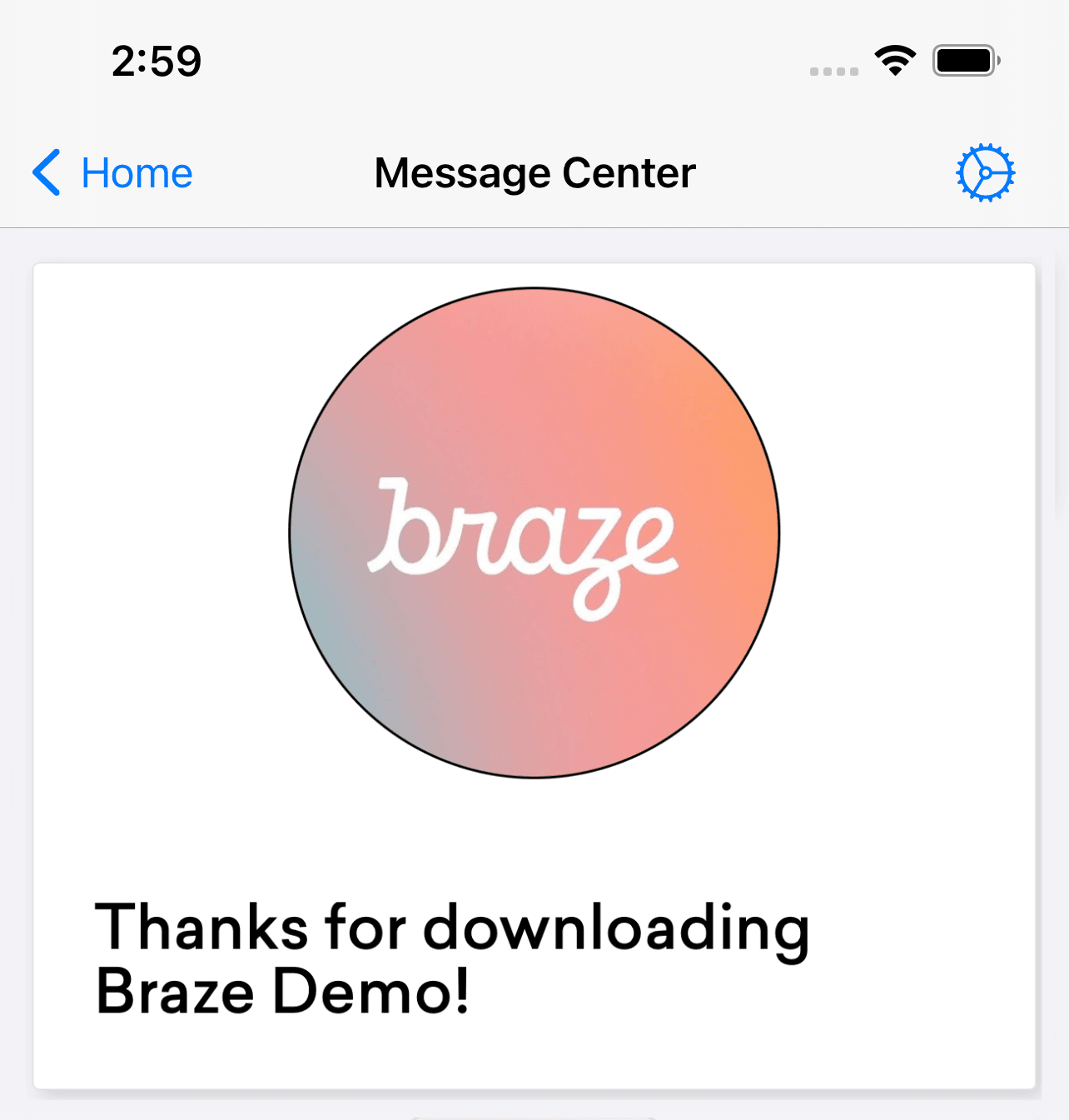Tap the partially visible card at the bottom
1069x1120 pixels.
click(x=534, y=1114)
